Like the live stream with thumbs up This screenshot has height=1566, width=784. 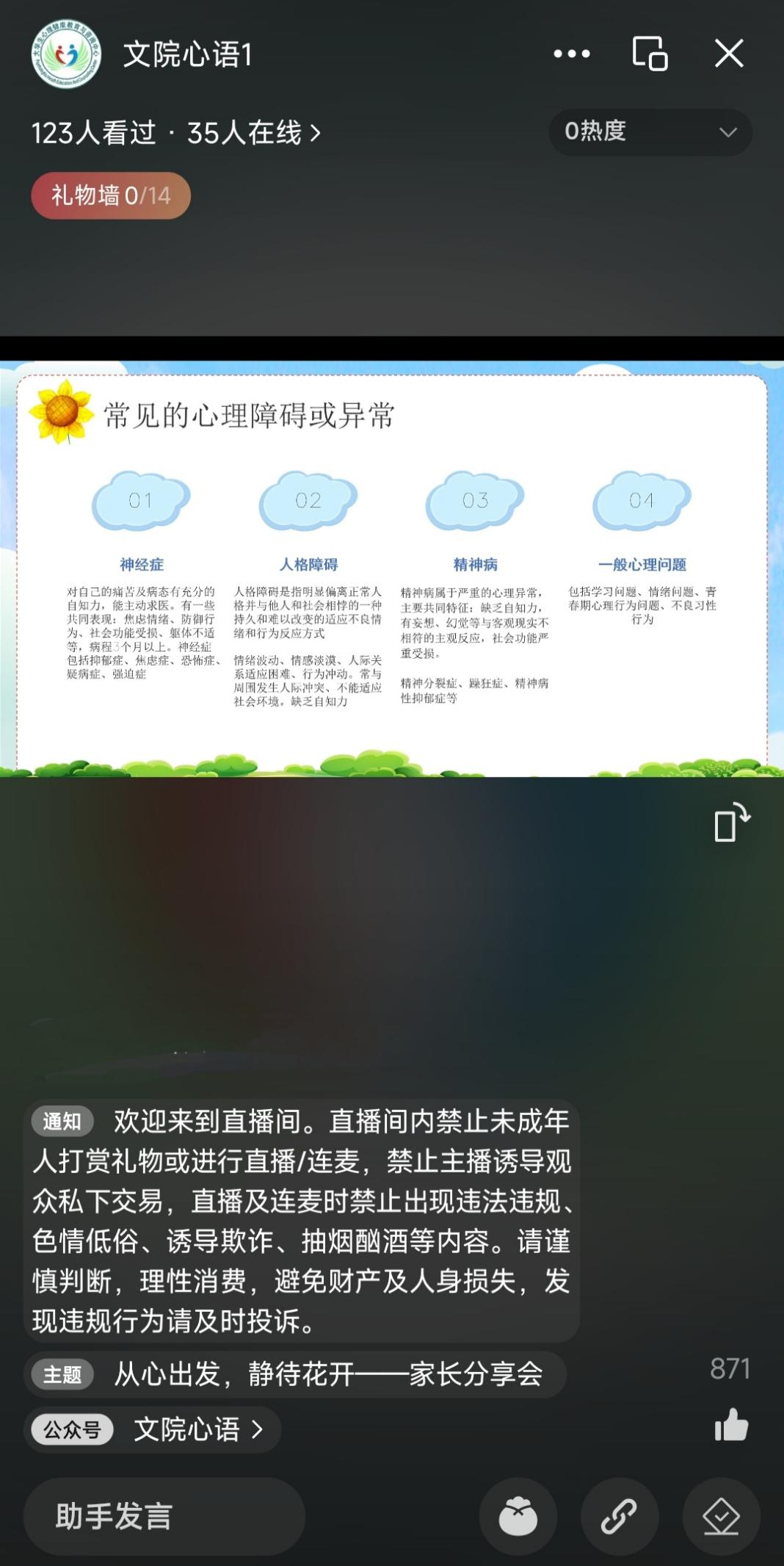731,1425
